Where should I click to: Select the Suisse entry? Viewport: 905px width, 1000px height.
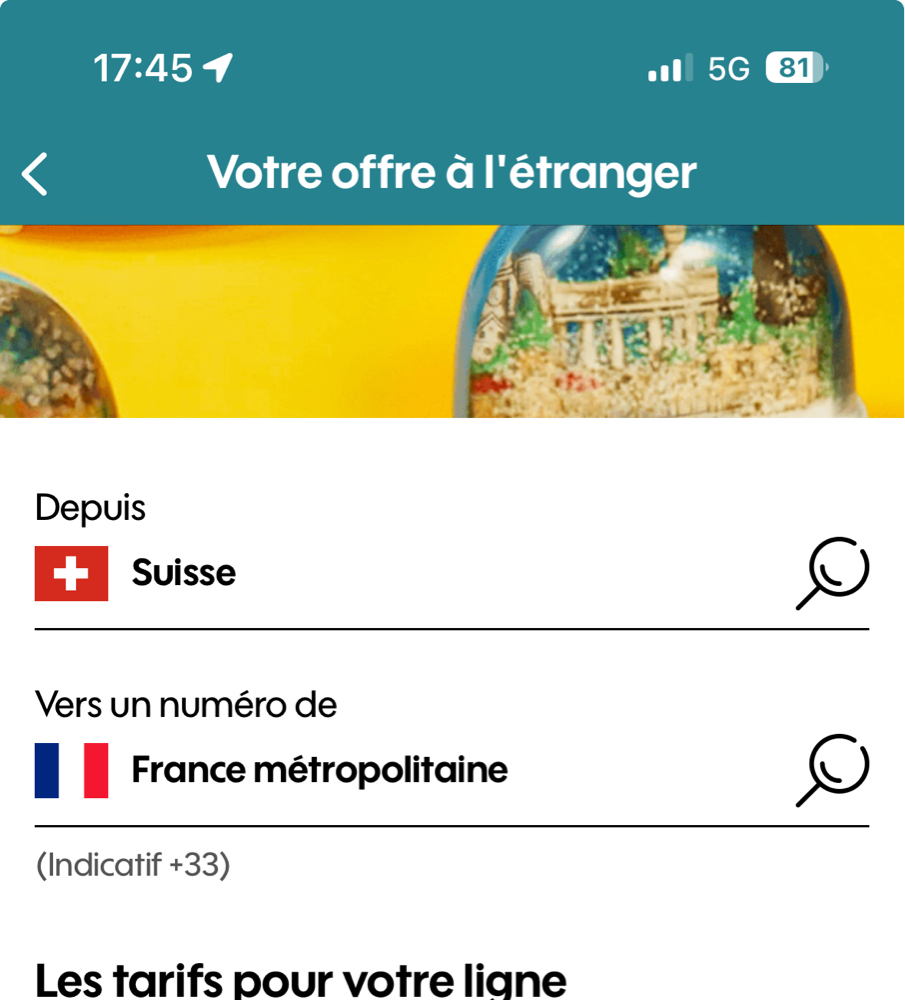pyautogui.click(x=183, y=572)
